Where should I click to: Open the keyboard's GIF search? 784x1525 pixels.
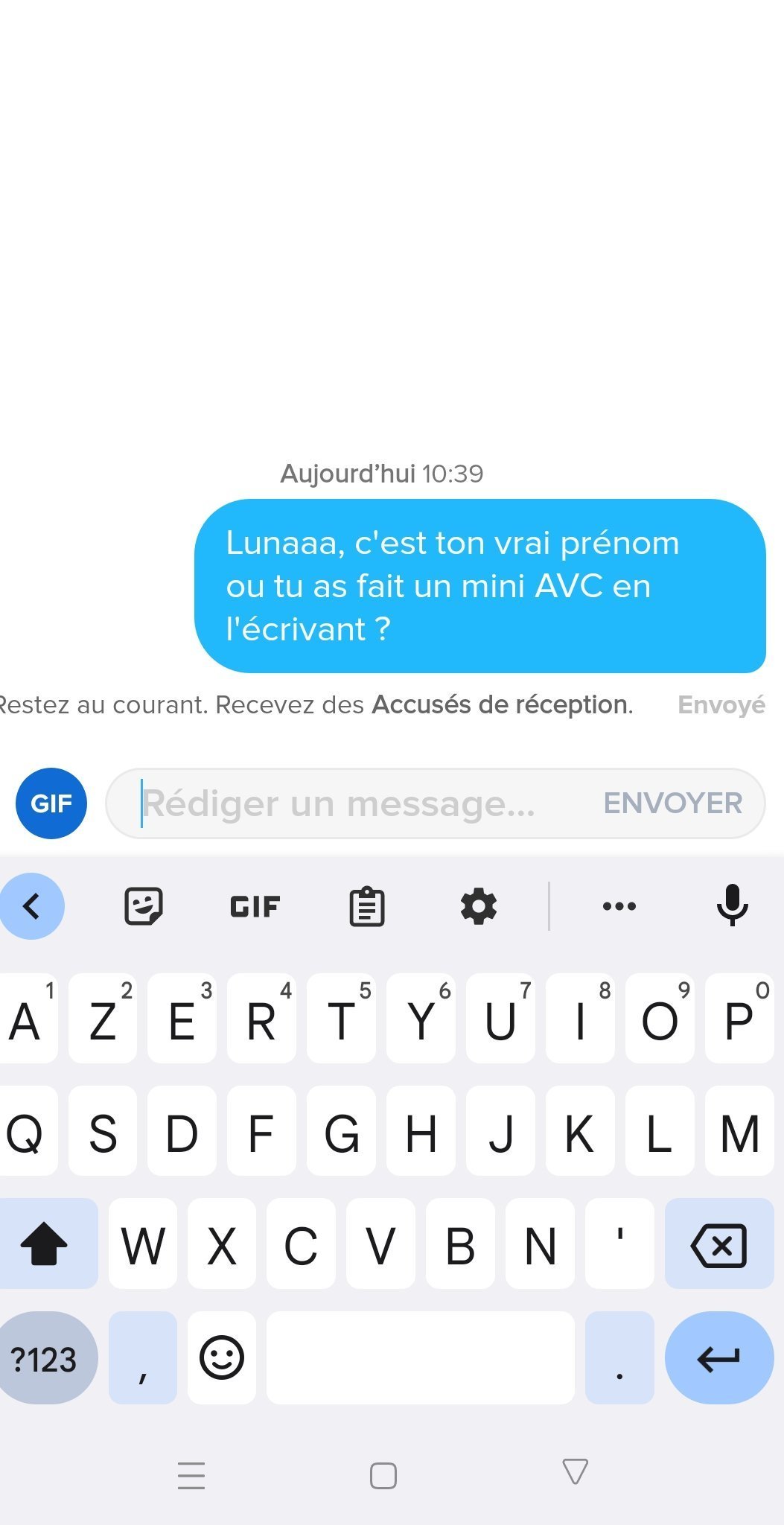(255, 906)
